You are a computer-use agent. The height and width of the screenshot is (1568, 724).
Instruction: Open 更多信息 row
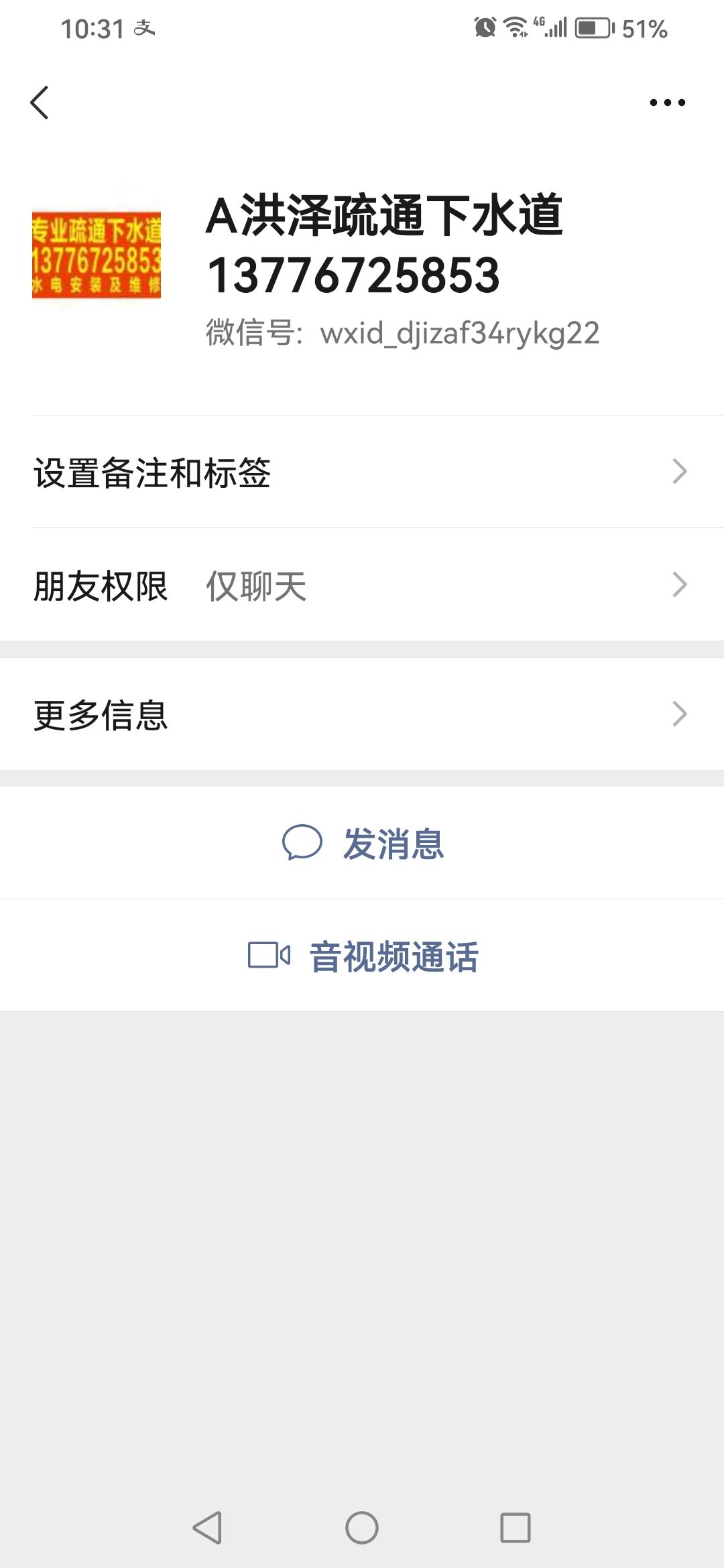pos(362,714)
